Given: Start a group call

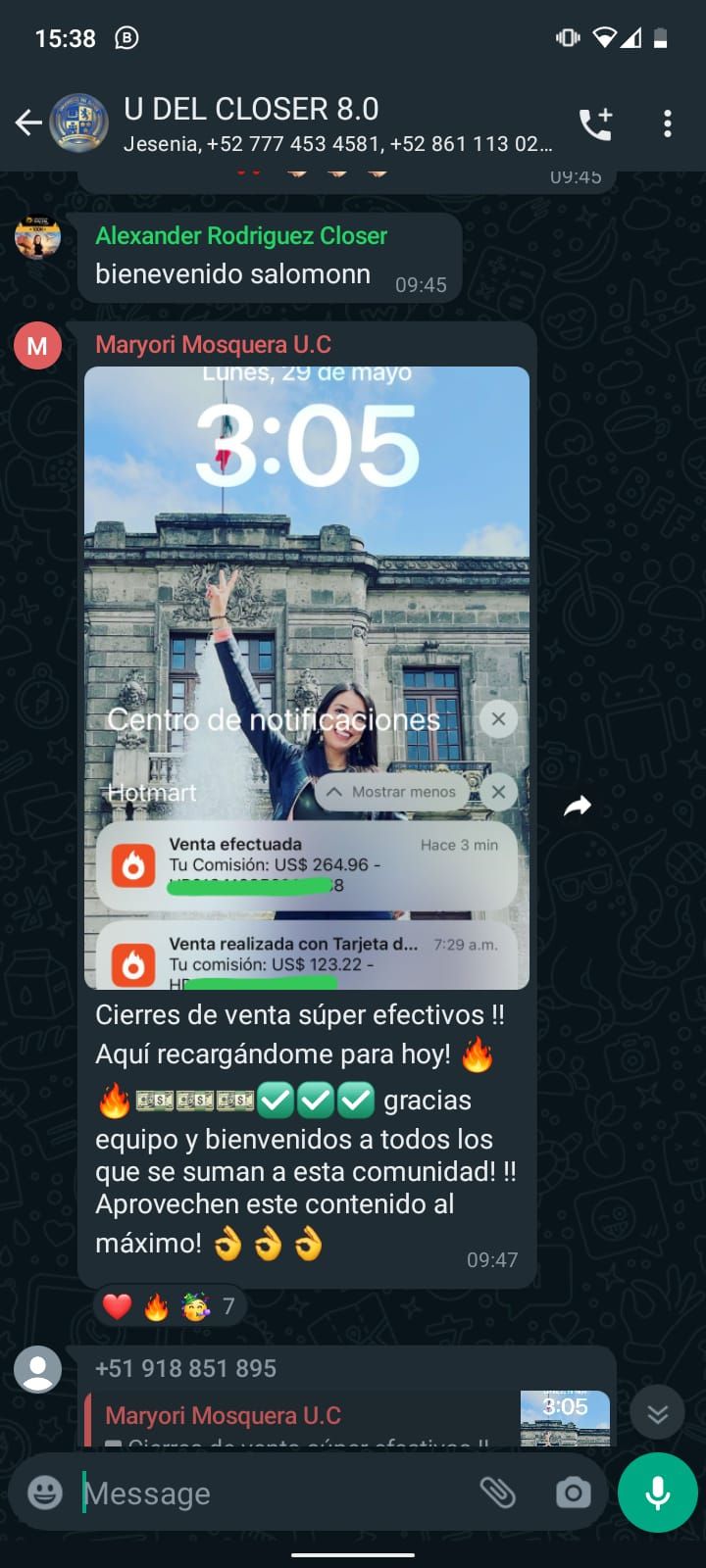Looking at the screenshot, I should 595,123.
